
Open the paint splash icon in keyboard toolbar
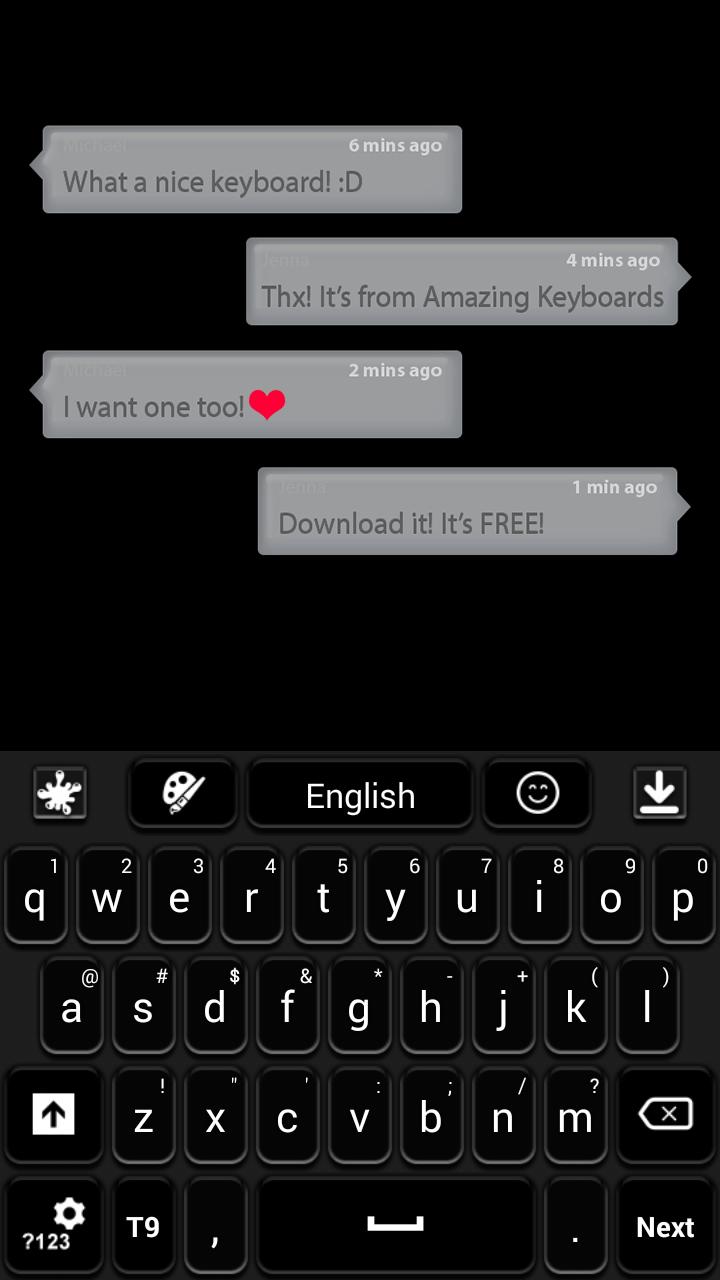point(60,794)
